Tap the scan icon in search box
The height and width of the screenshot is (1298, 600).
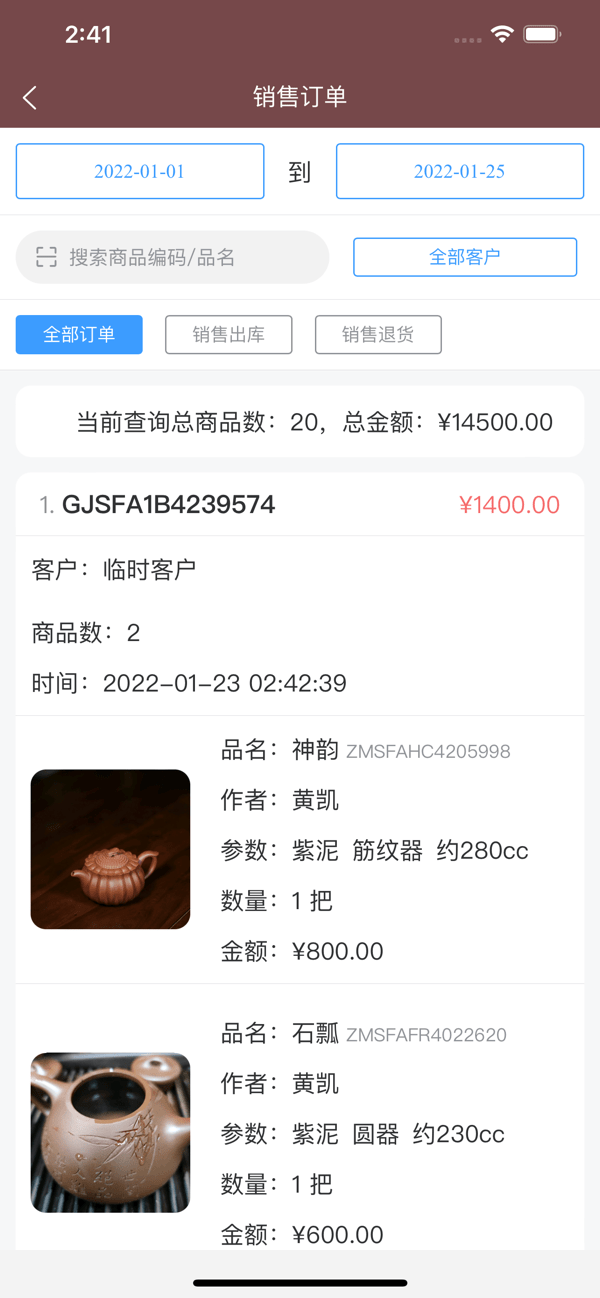[x=46, y=257]
